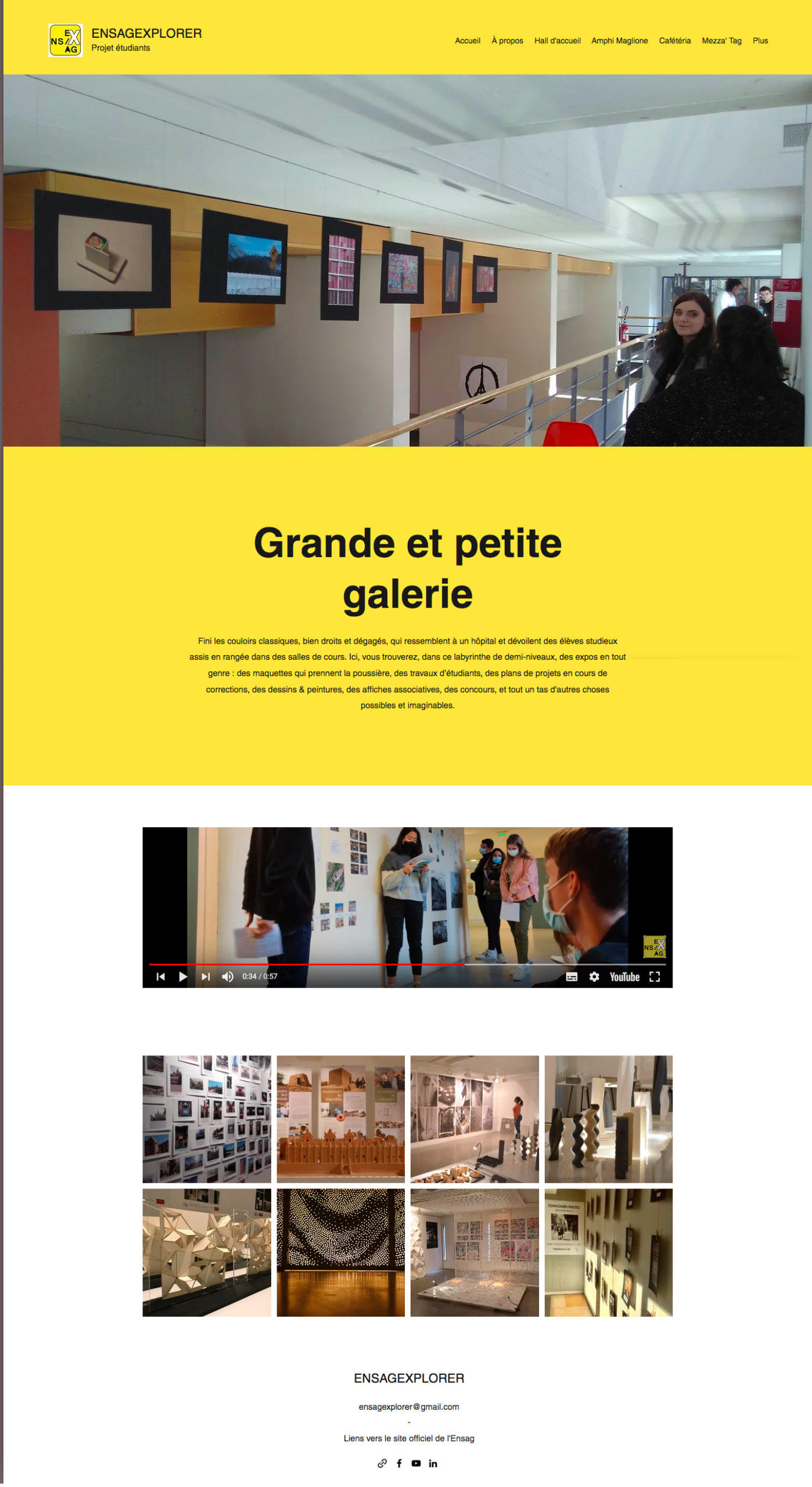Select the Amphi Maglione menu item
This screenshot has width=812, height=1487.
619,41
